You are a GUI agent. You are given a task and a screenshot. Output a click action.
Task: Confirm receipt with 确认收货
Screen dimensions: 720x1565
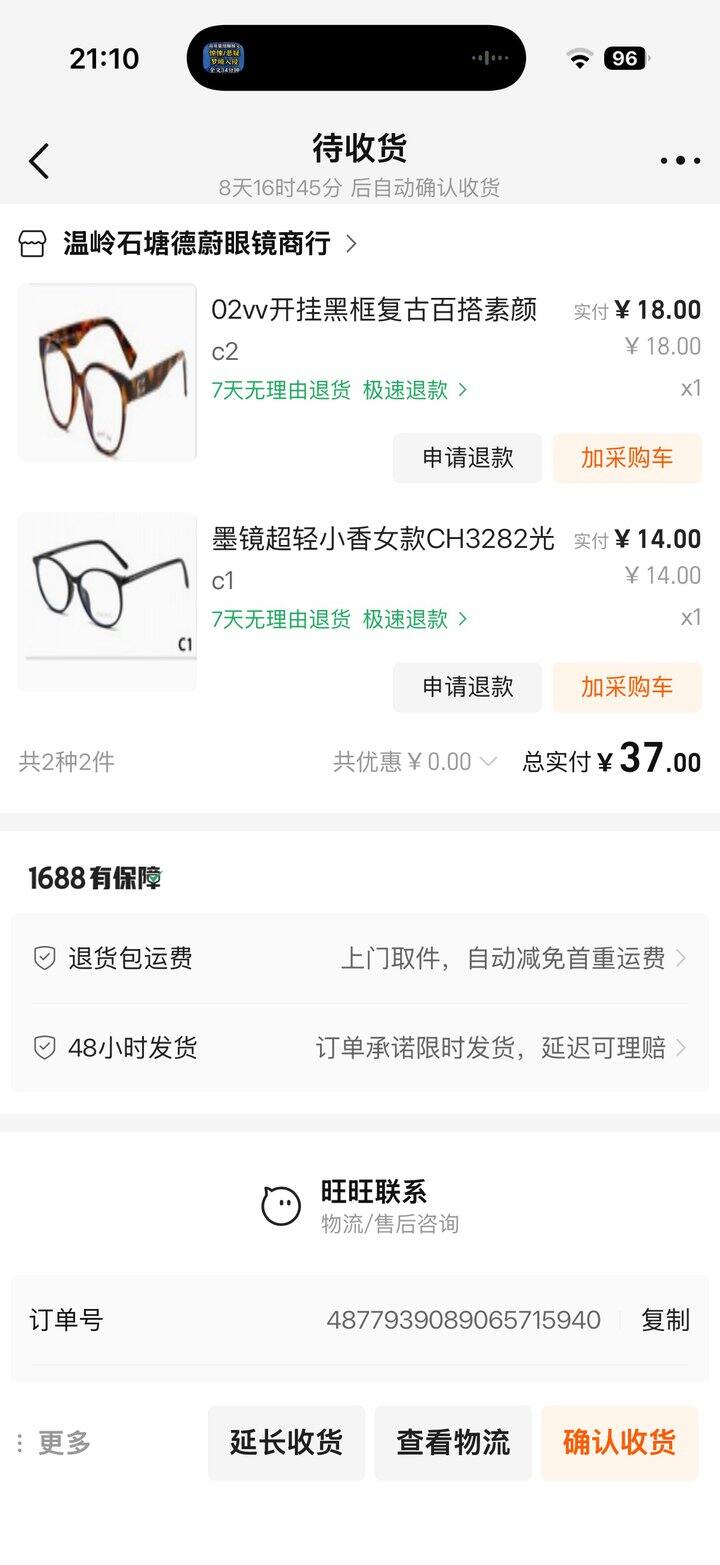(620, 1442)
